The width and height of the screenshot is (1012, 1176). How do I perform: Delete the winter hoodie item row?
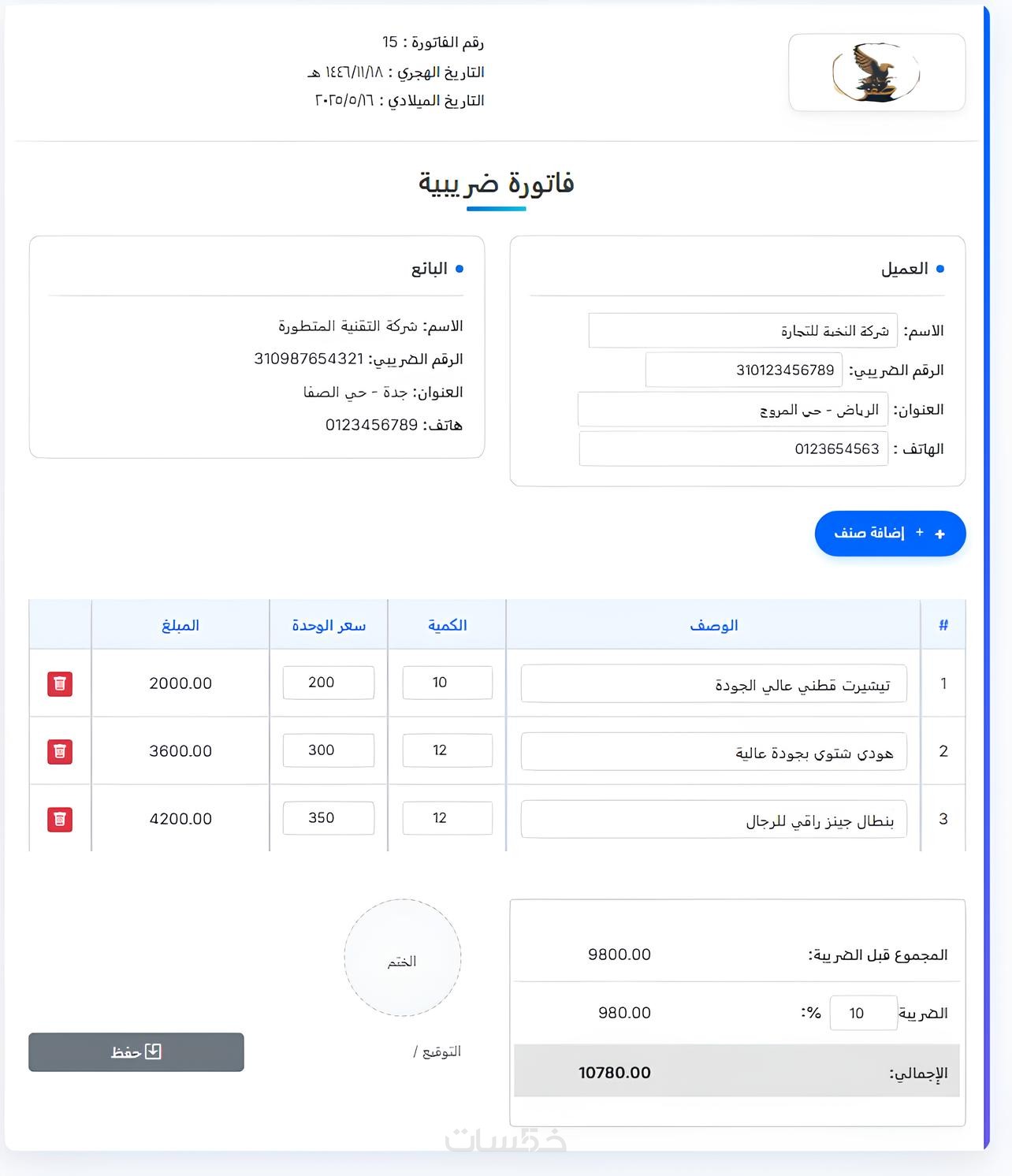(60, 751)
